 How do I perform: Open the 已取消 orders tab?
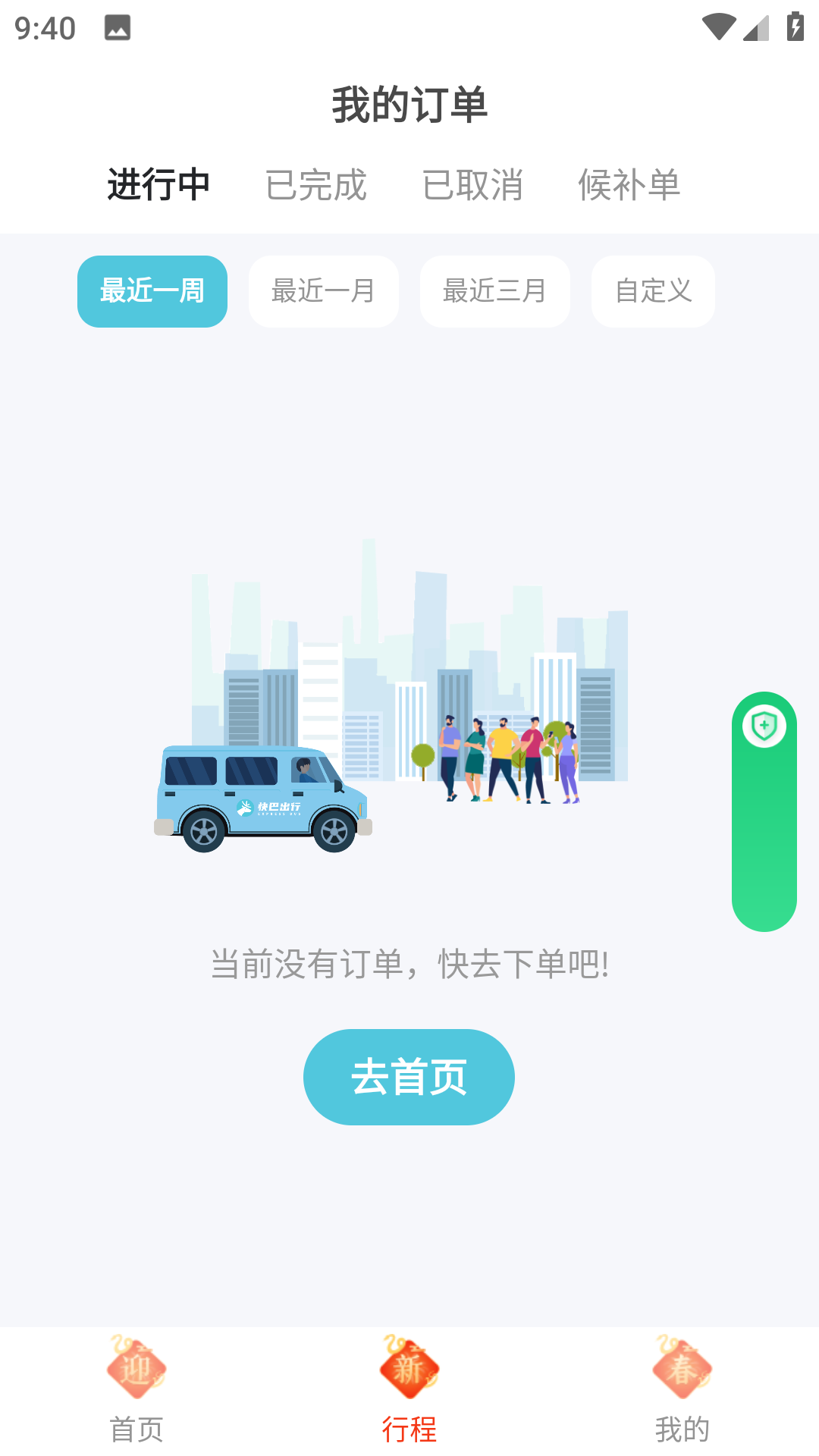pos(472,185)
